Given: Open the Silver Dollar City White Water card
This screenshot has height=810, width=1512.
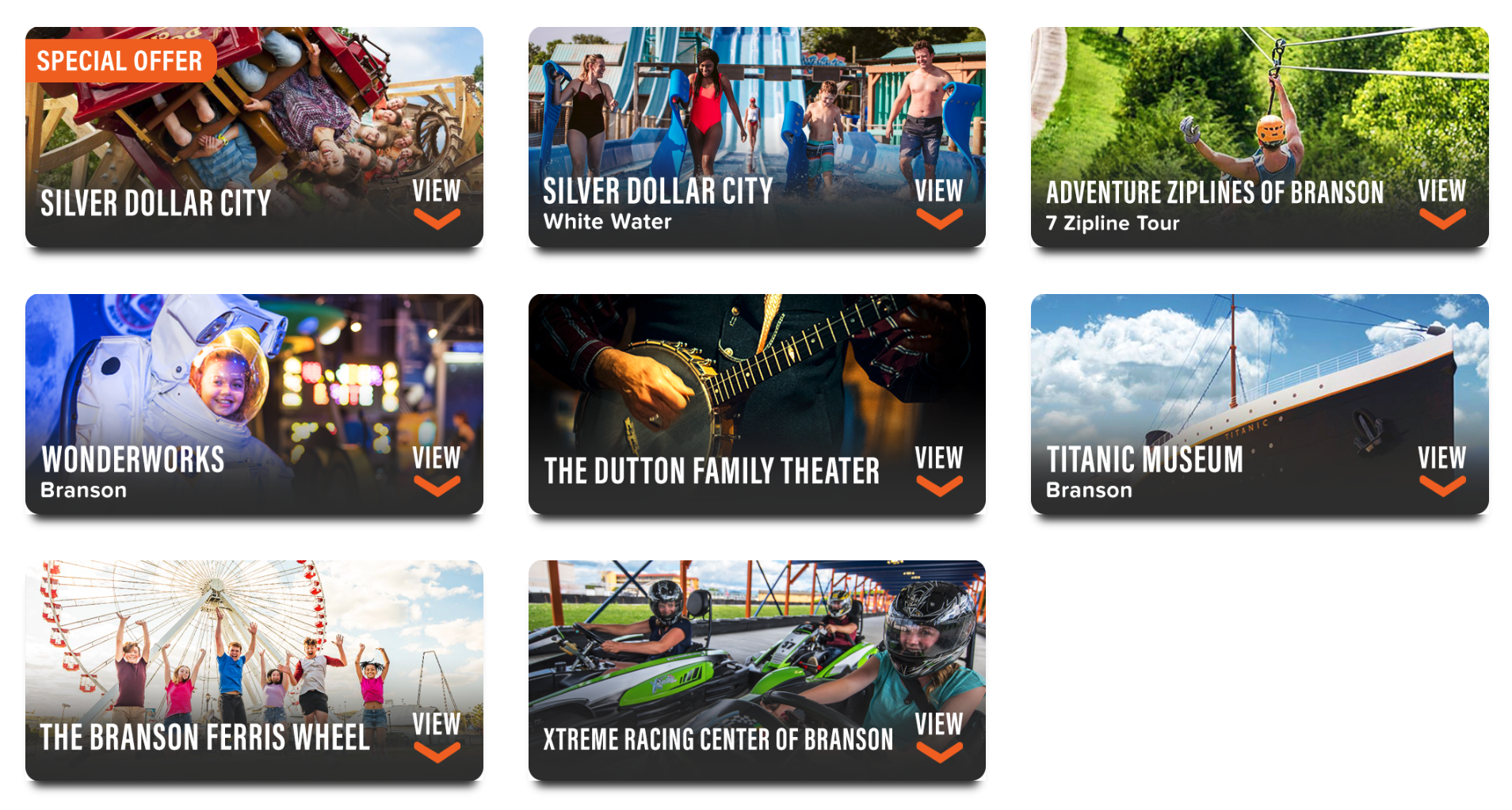Looking at the screenshot, I should click(756, 137).
